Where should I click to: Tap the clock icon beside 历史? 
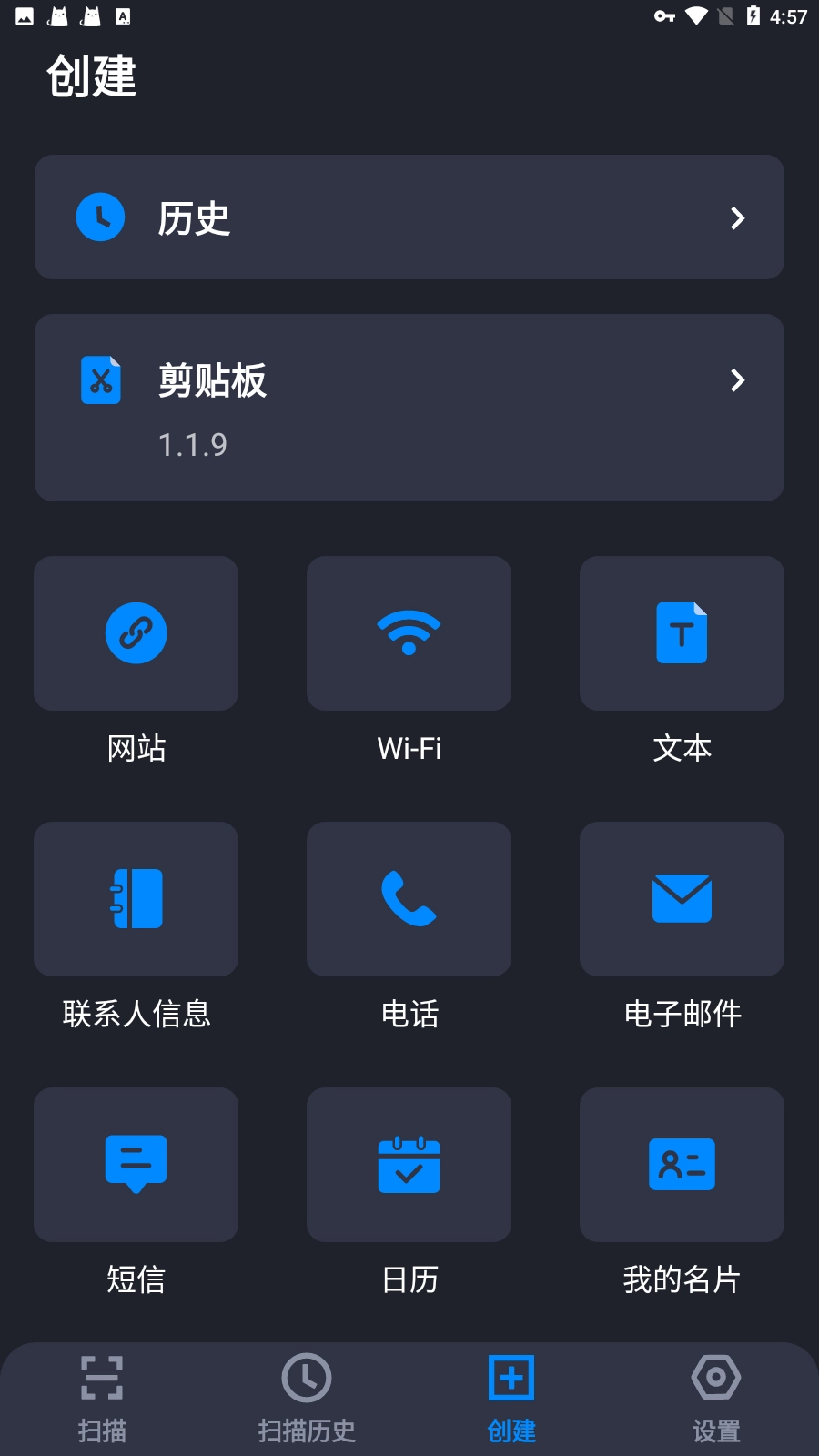click(100, 217)
